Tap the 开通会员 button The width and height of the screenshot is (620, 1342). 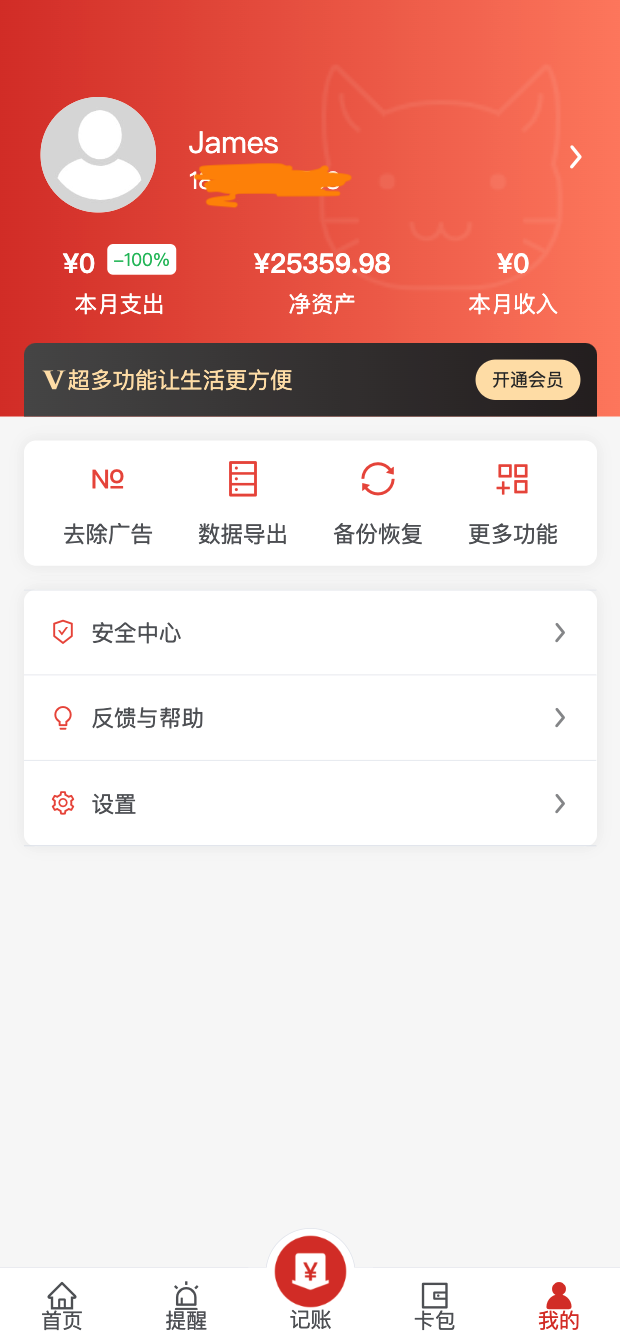pyautogui.click(x=527, y=380)
